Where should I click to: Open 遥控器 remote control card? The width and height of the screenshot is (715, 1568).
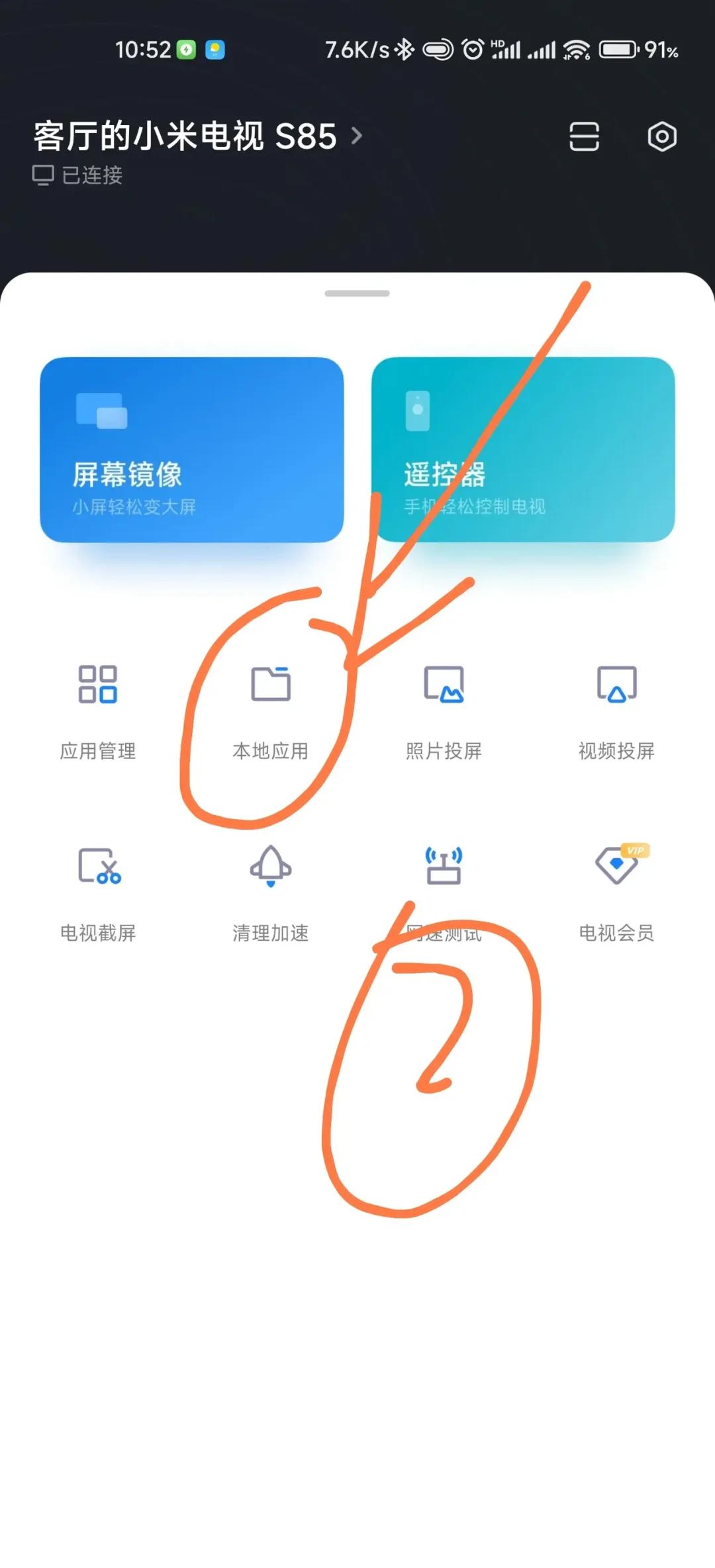point(523,448)
